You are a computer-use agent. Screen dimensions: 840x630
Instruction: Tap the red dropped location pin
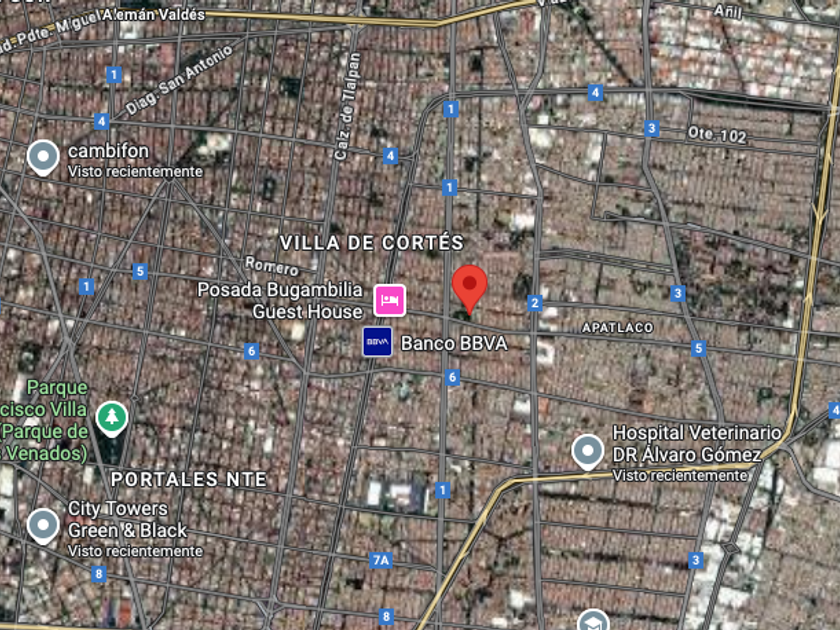[x=469, y=286]
